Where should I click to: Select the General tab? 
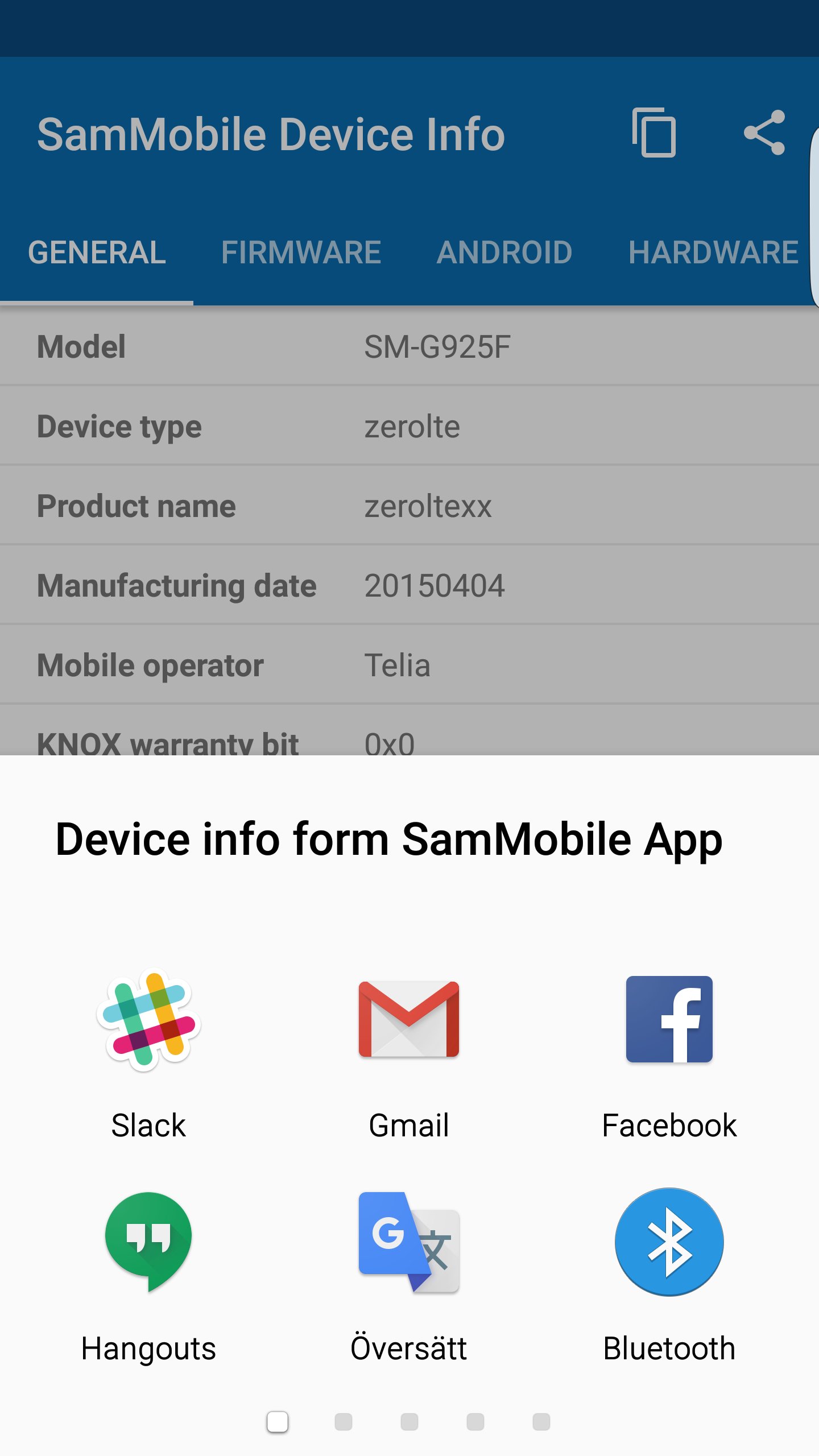pos(97,252)
